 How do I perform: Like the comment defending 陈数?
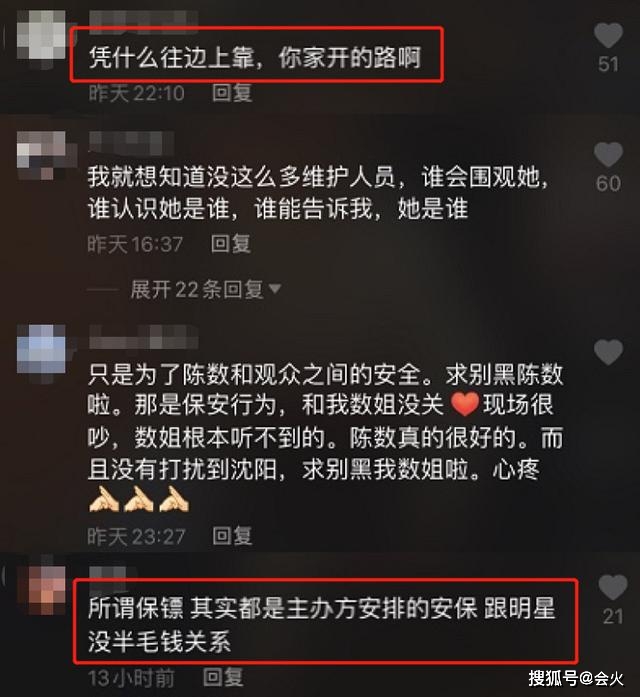[608, 351]
